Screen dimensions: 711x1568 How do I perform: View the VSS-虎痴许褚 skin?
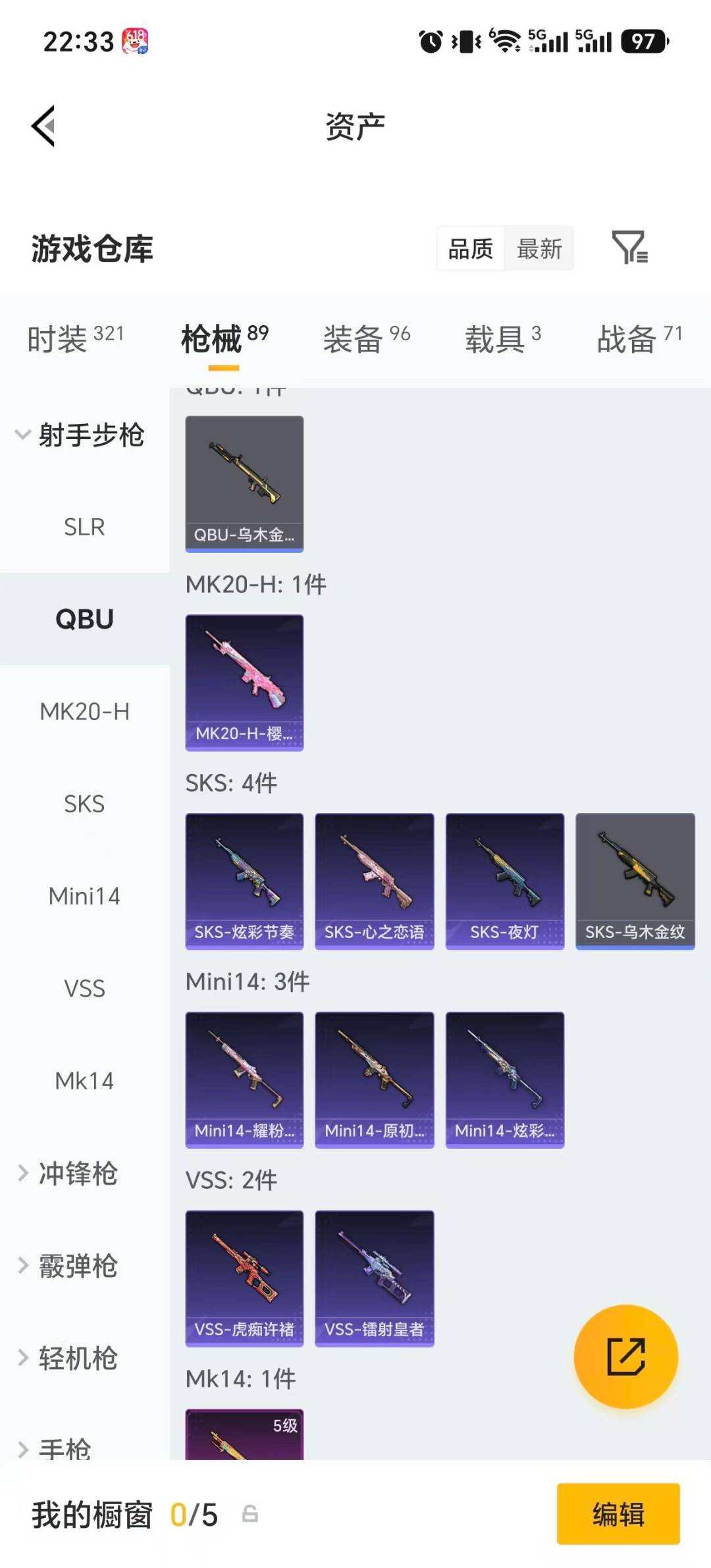[244, 1278]
